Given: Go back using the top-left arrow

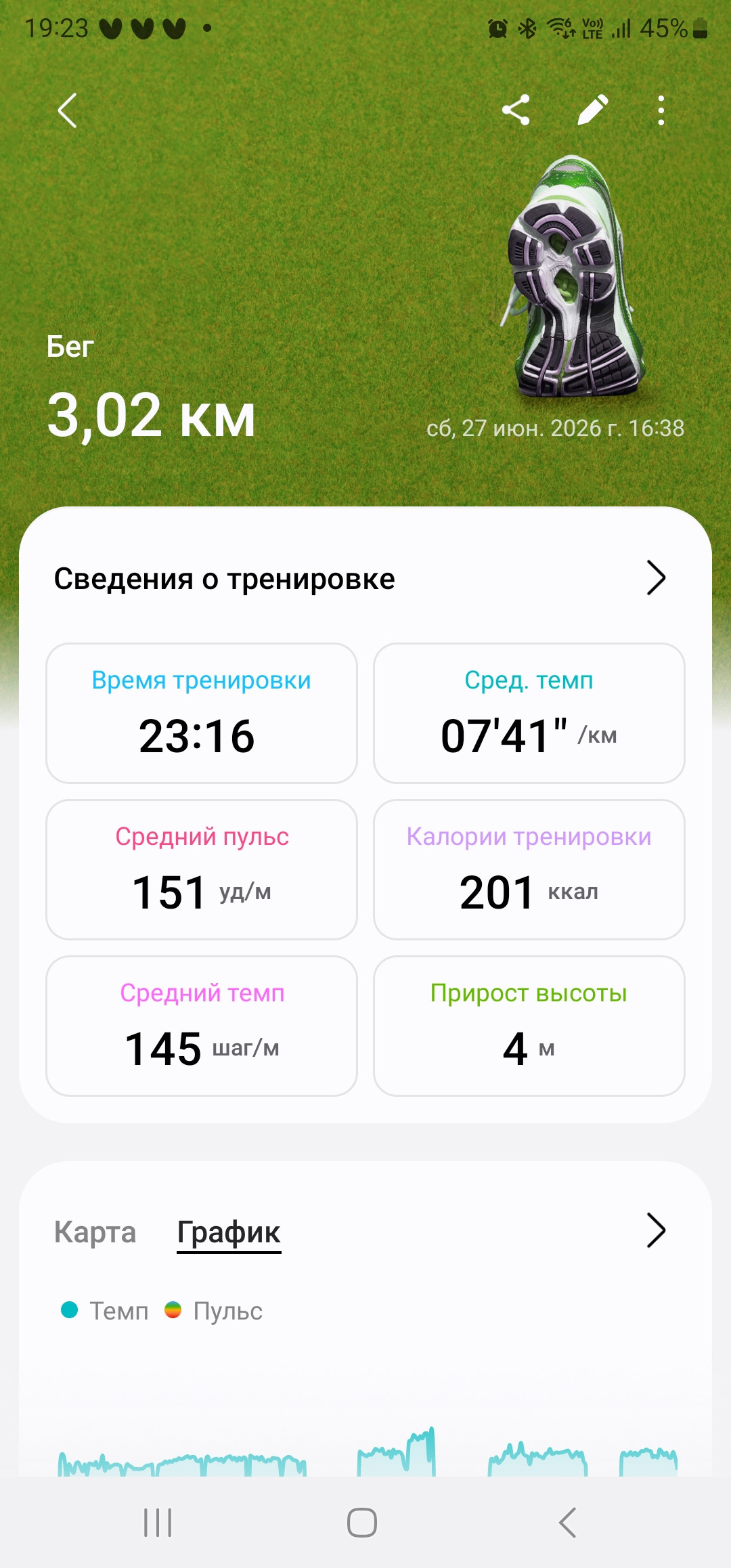Looking at the screenshot, I should coord(67,110).
